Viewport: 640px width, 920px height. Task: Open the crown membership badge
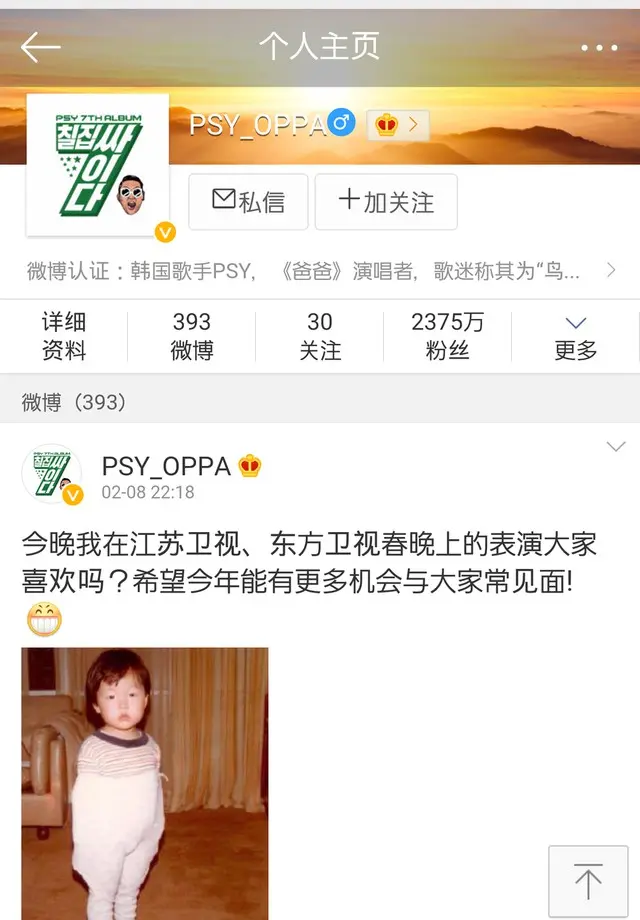397,125
